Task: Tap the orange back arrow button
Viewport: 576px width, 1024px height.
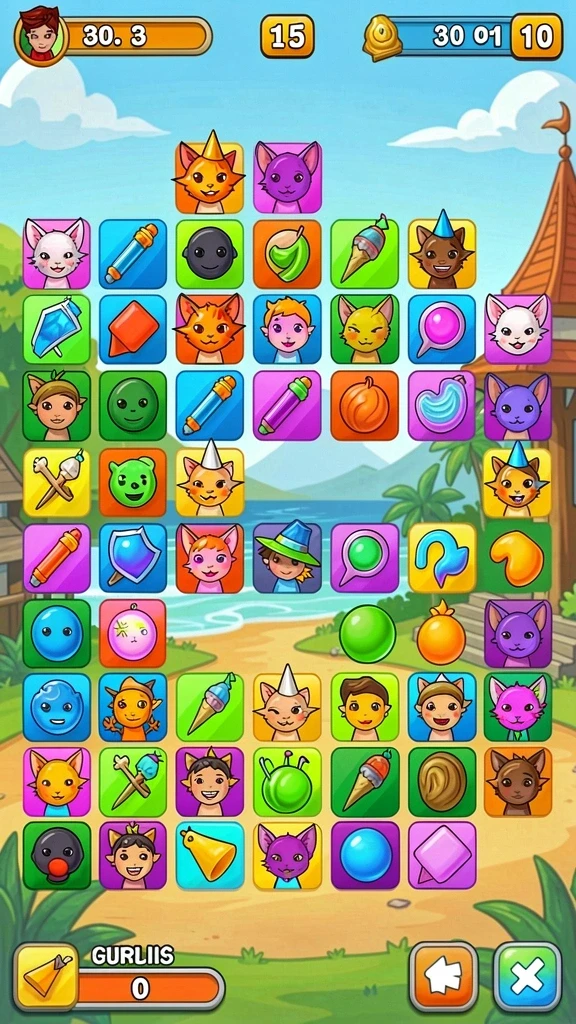Action: click(x=443, y=977)
